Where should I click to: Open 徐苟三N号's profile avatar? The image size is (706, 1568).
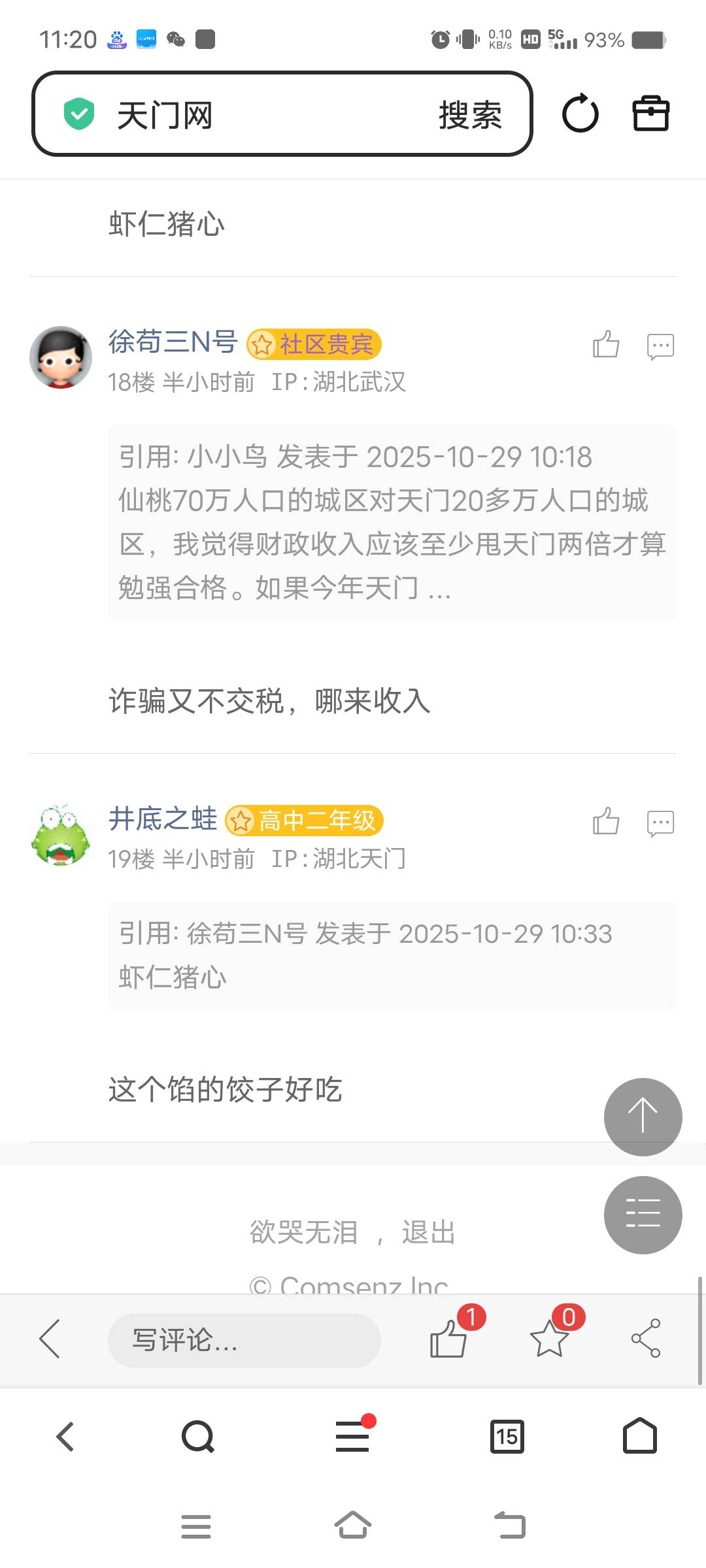(x=61, y=357)
